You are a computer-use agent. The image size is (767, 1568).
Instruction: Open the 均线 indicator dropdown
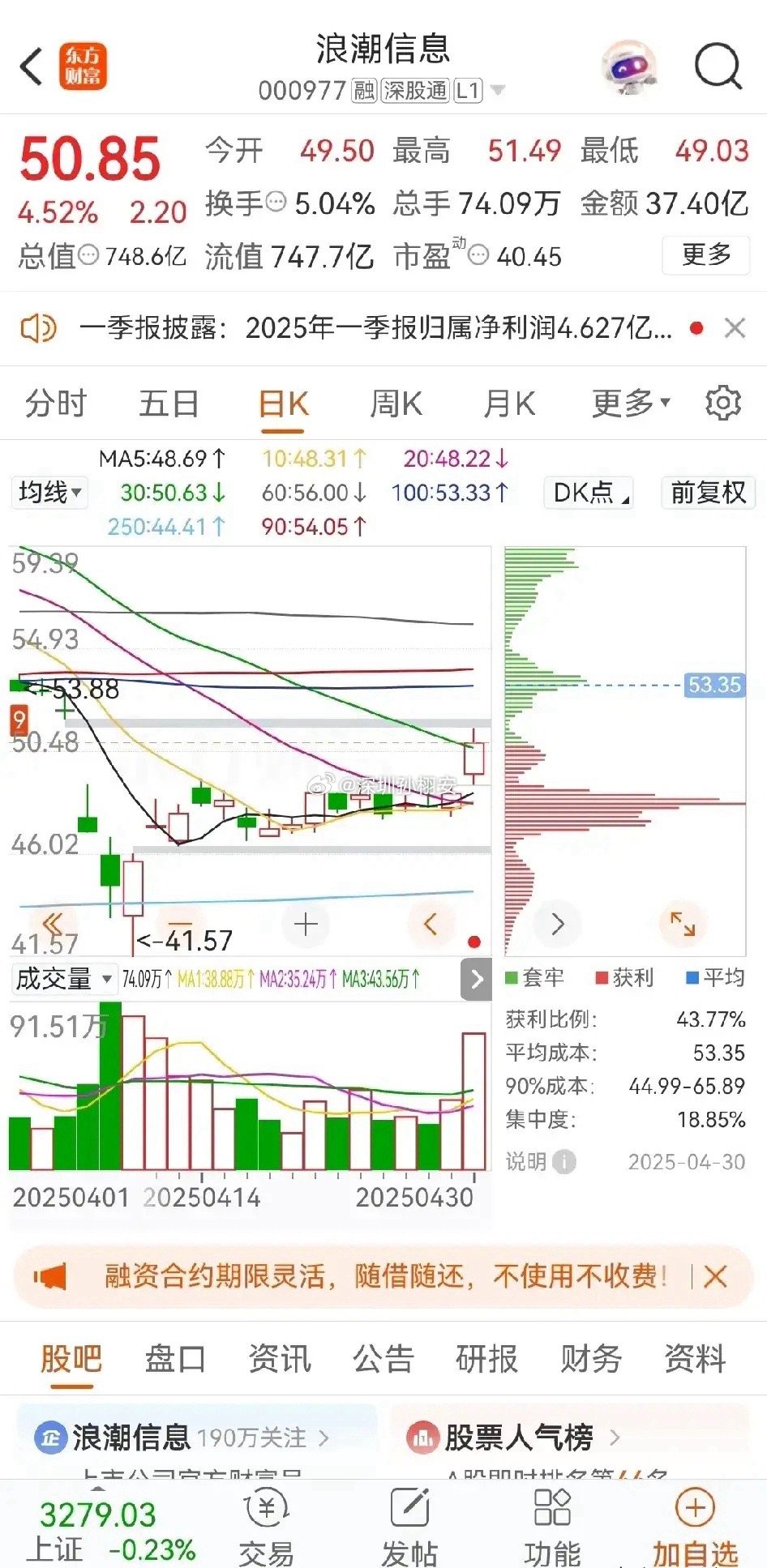50,492
